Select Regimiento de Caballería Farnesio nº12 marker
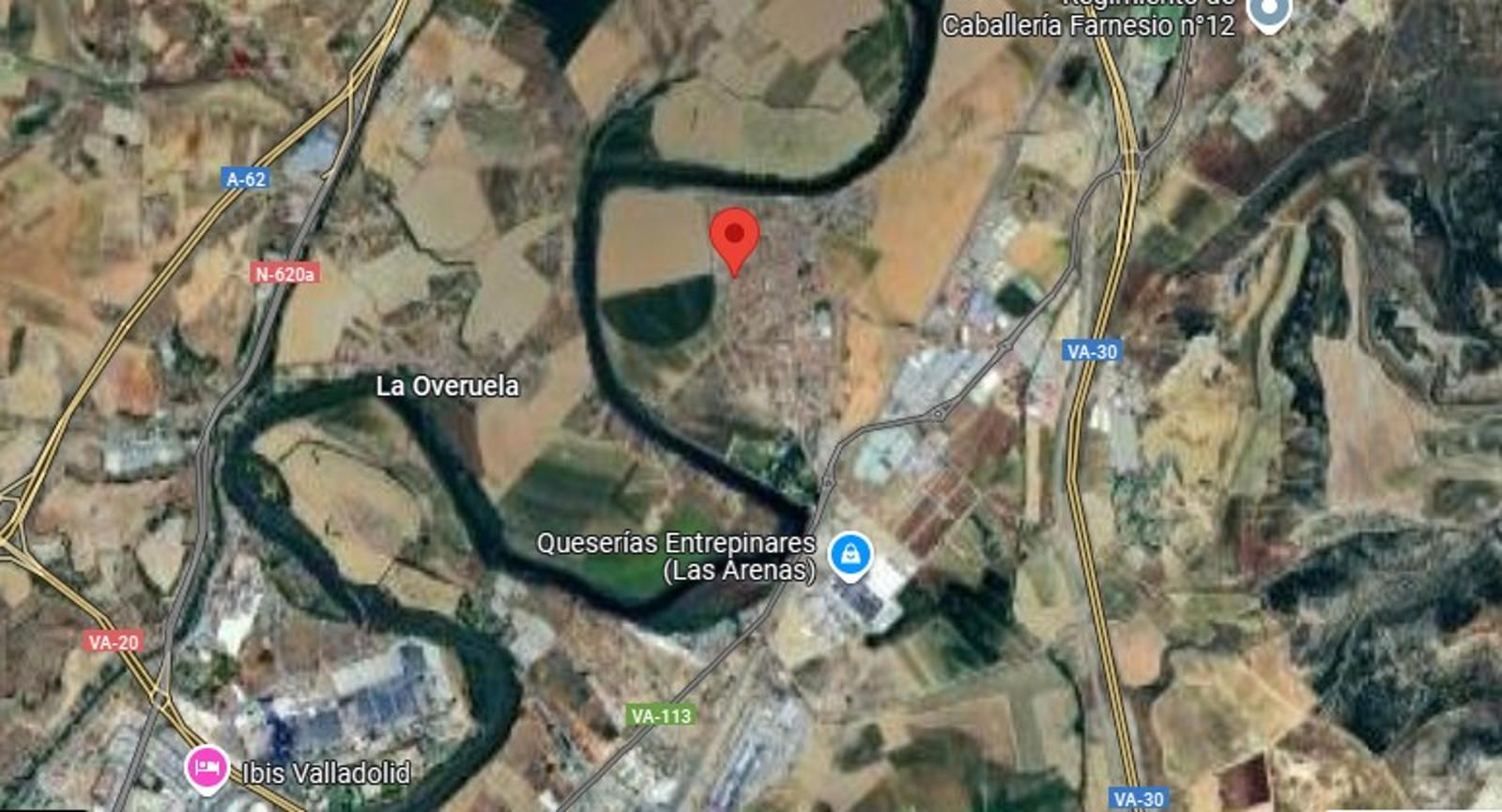Screen dimensions: 1502x812 tap(1268, 11)
